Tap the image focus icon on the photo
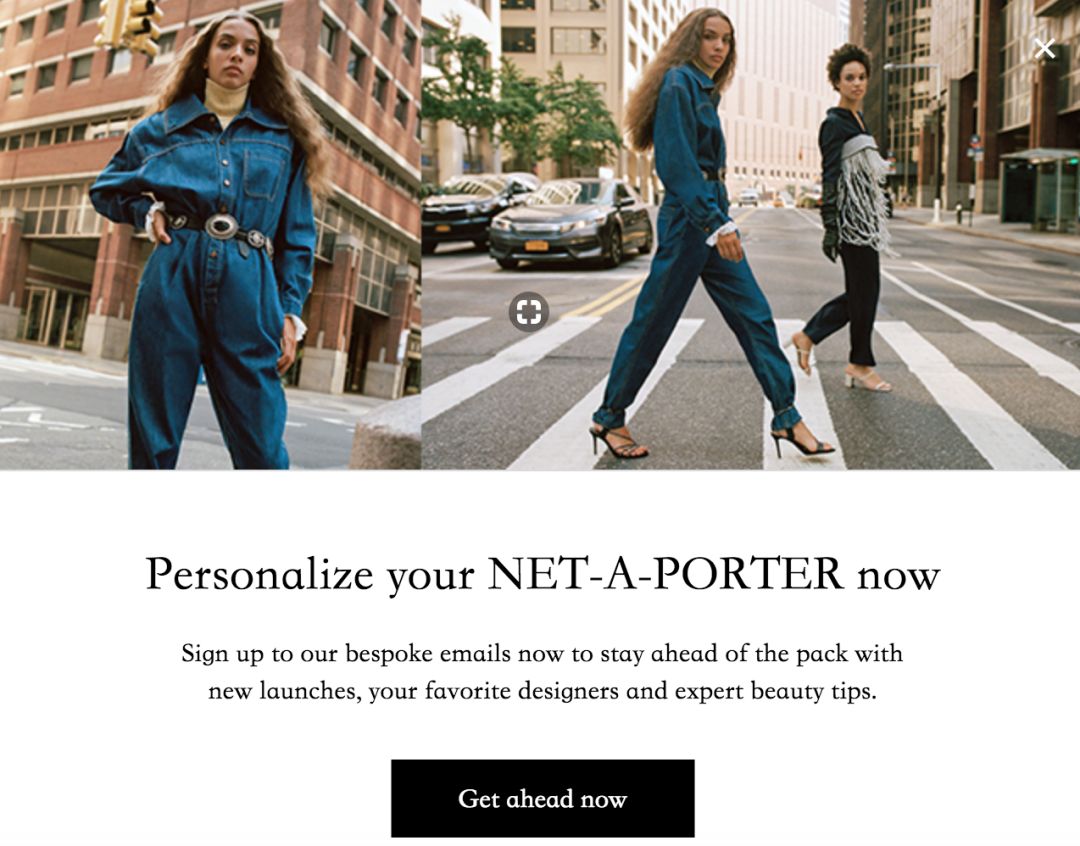 click(x=529, y=312)
